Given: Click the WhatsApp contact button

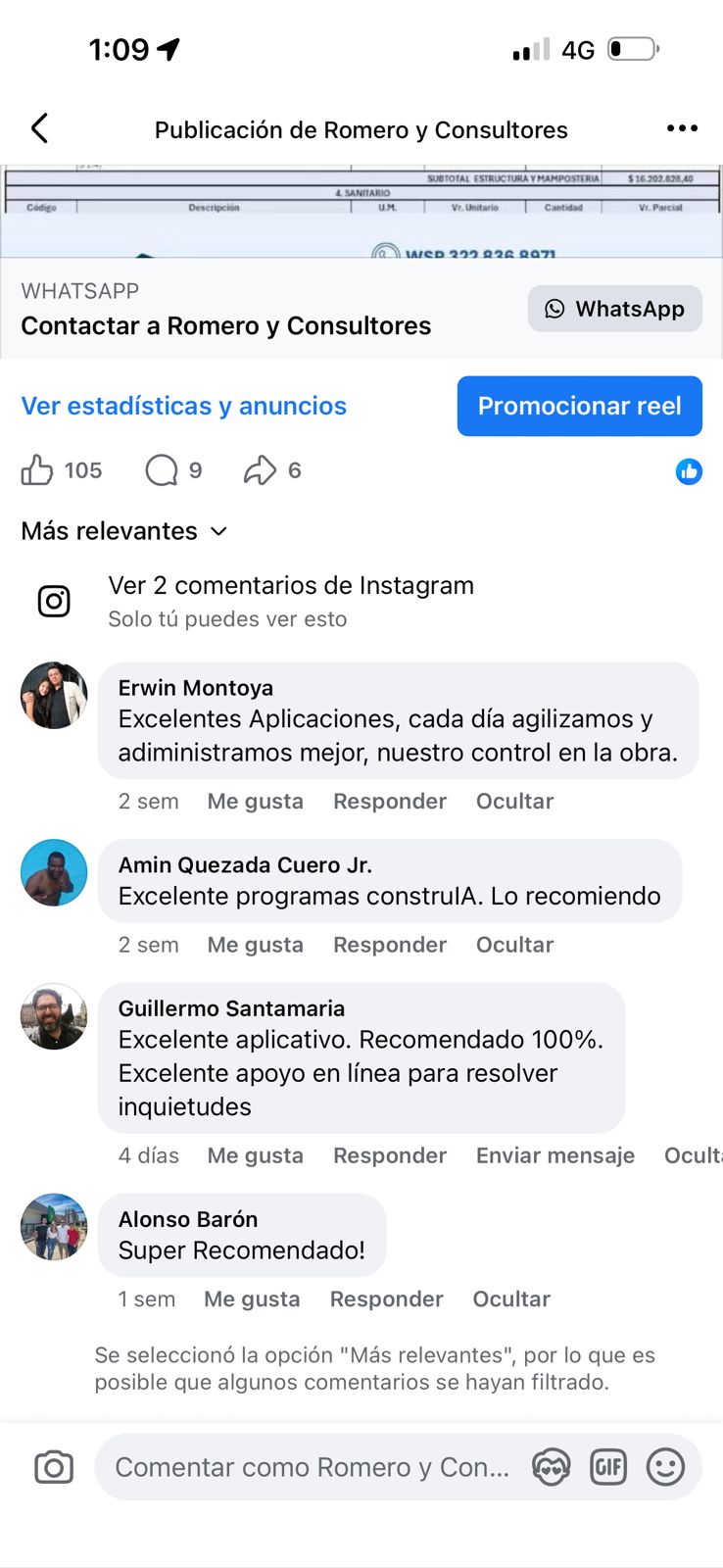Looking at the screenshot, I should [614, 308].
